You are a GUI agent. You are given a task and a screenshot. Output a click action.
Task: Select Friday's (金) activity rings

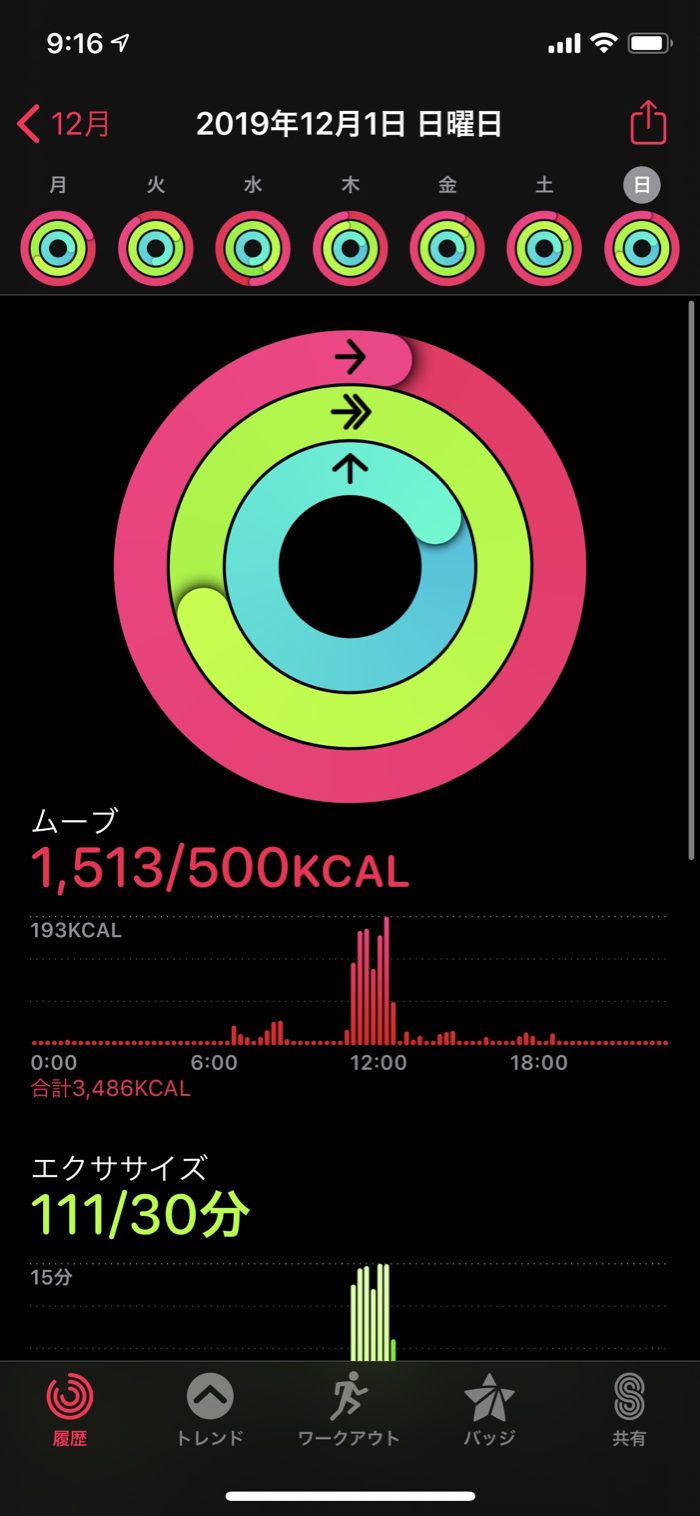pyautogui.click(x=448, y=248)
